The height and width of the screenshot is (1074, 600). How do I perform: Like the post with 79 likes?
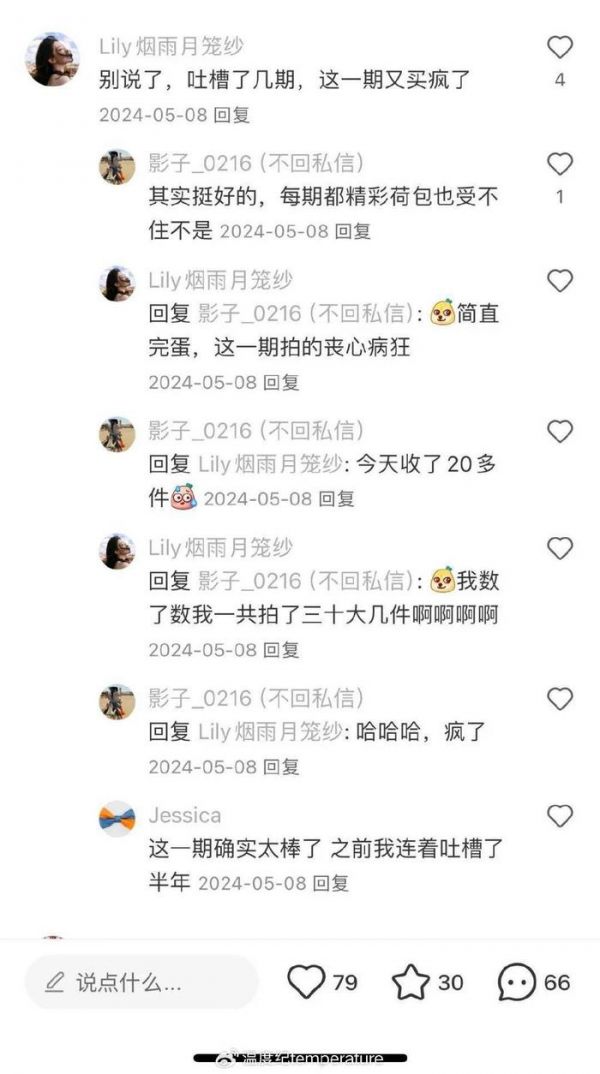point(306,982)
